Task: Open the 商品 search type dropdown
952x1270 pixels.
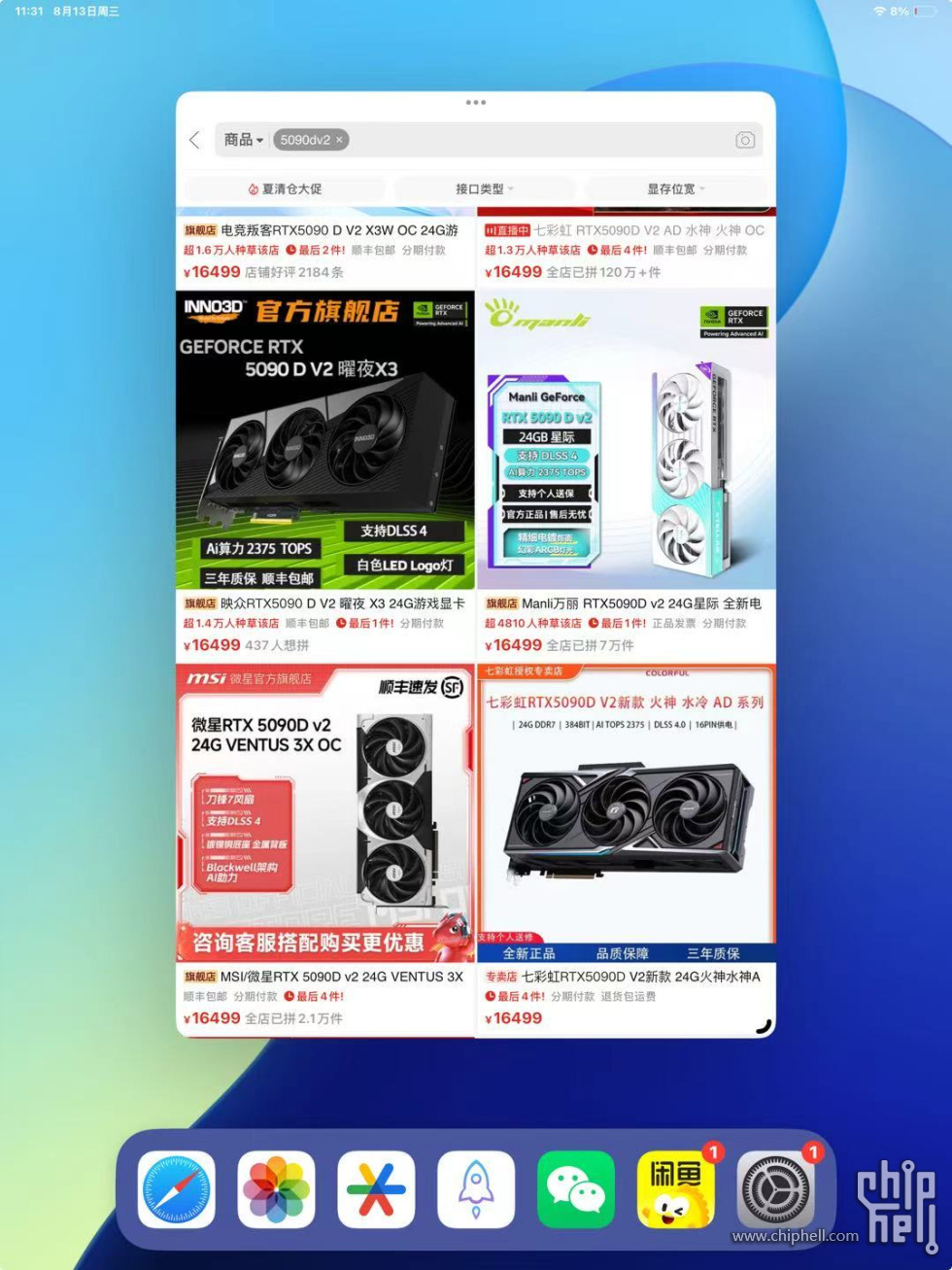Action: point(244,140)
